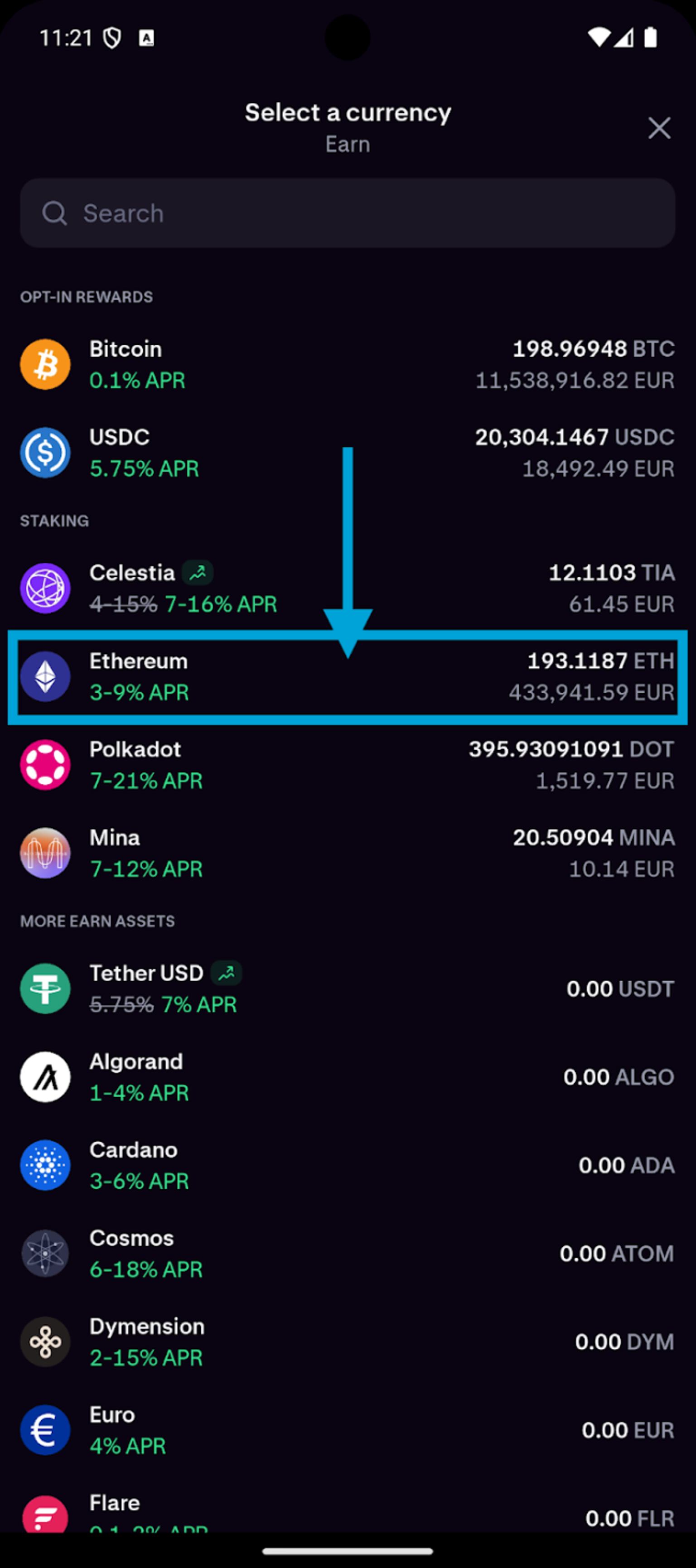Choose USDC with 5.75% APR
696x1568 pixels.
tap(347, 453)
